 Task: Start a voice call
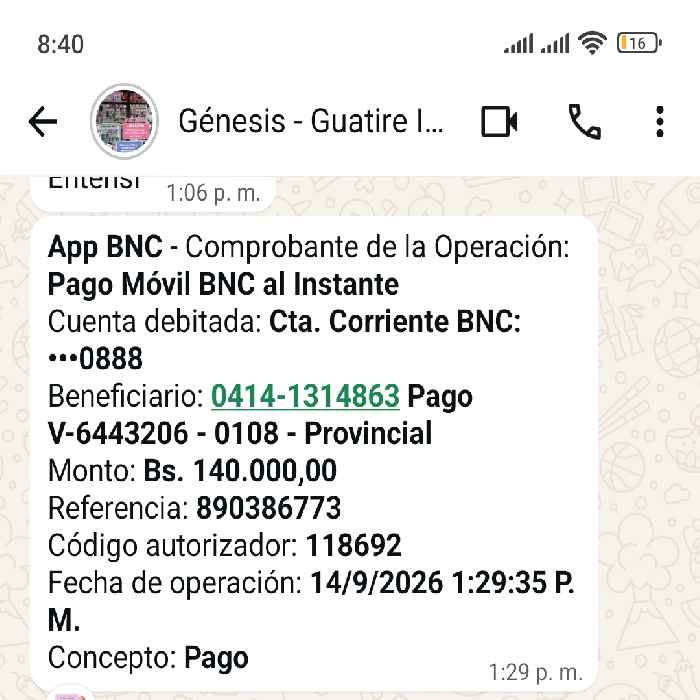tap(584, 121)
